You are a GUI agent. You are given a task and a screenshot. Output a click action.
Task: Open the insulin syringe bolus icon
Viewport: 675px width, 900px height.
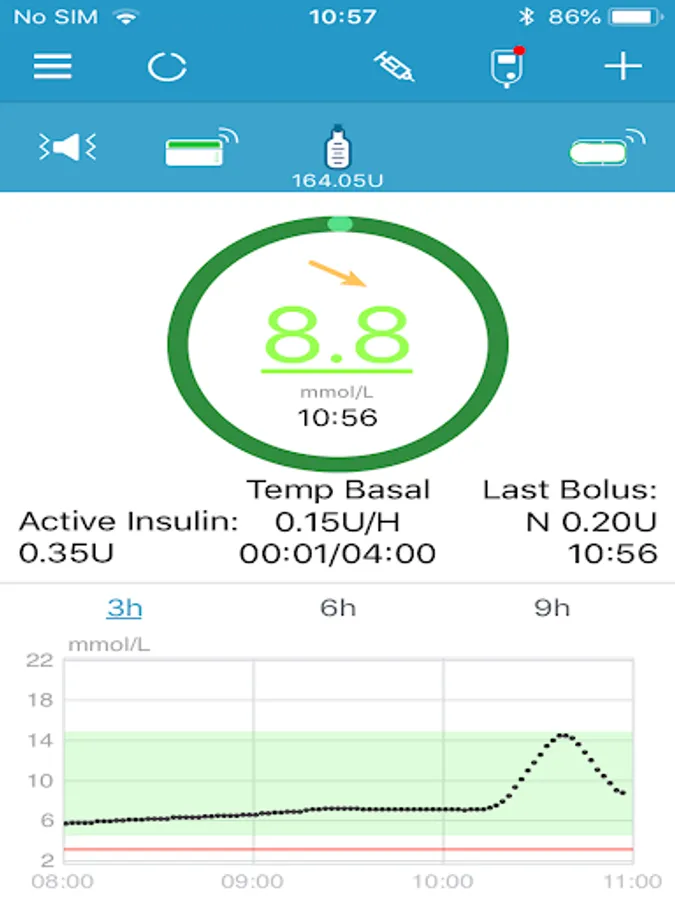pos(394,67)
